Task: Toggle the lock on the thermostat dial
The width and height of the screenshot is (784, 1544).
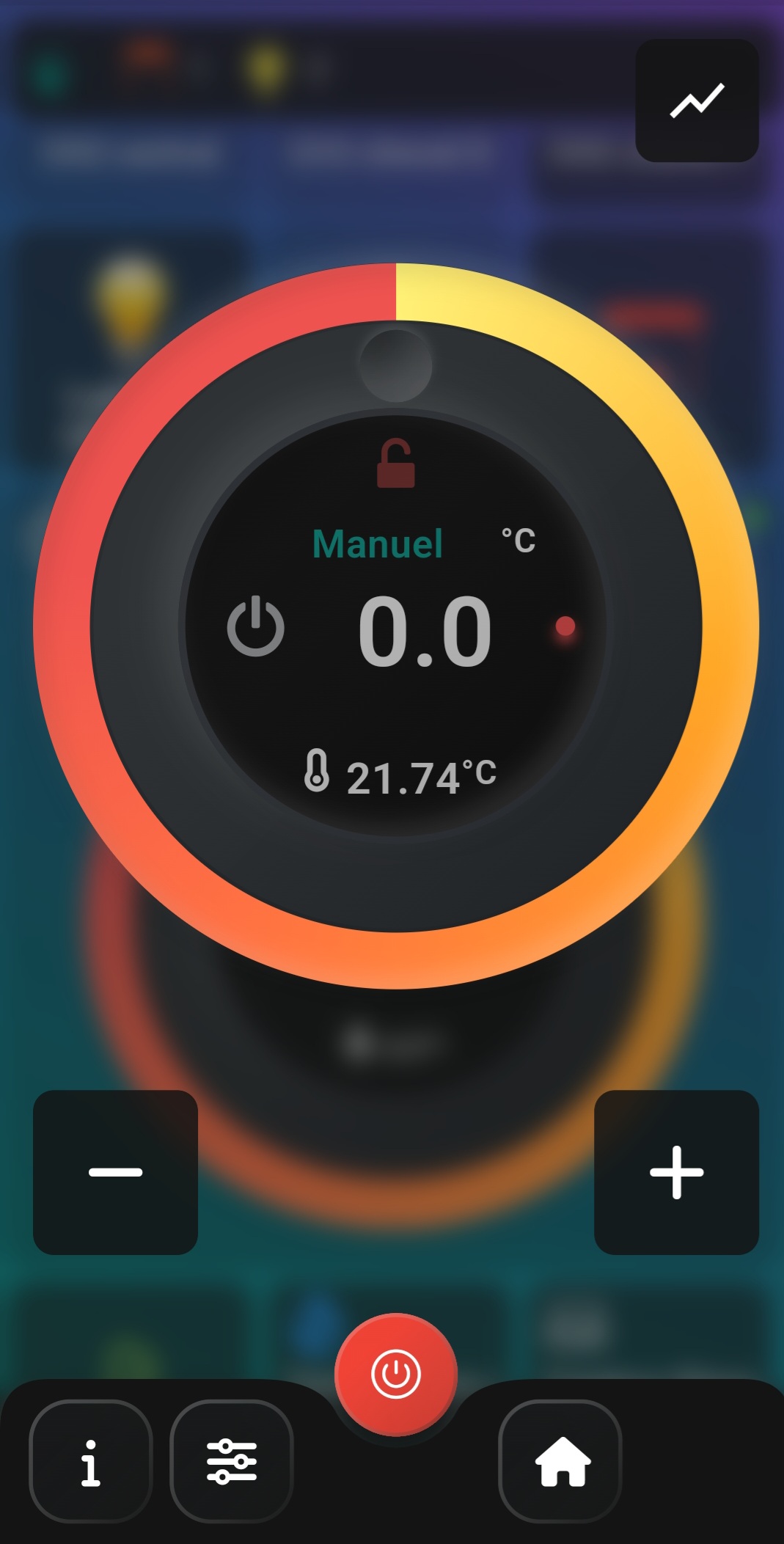Action: pyautogui.click(x=396, y=464)
